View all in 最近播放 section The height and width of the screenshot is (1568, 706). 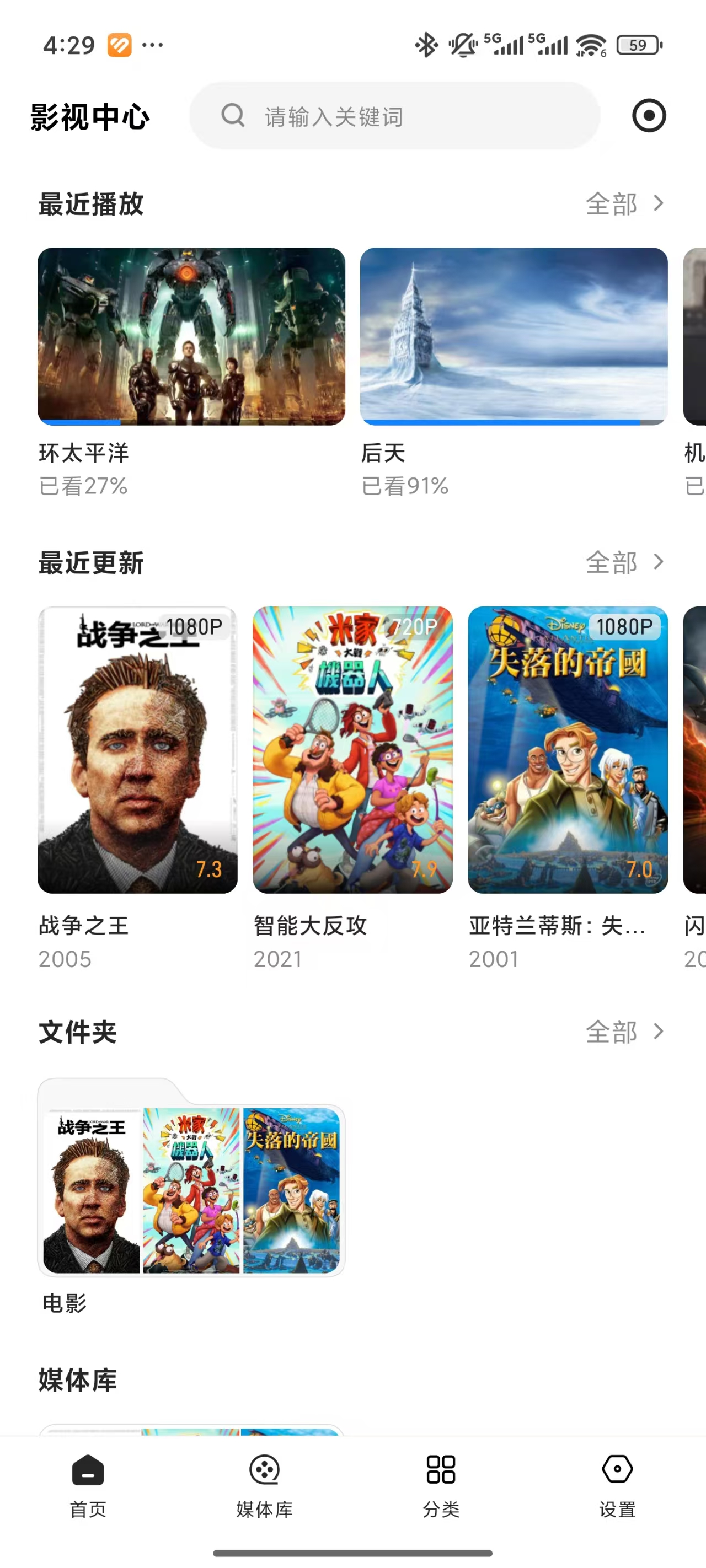coord(624,204)
